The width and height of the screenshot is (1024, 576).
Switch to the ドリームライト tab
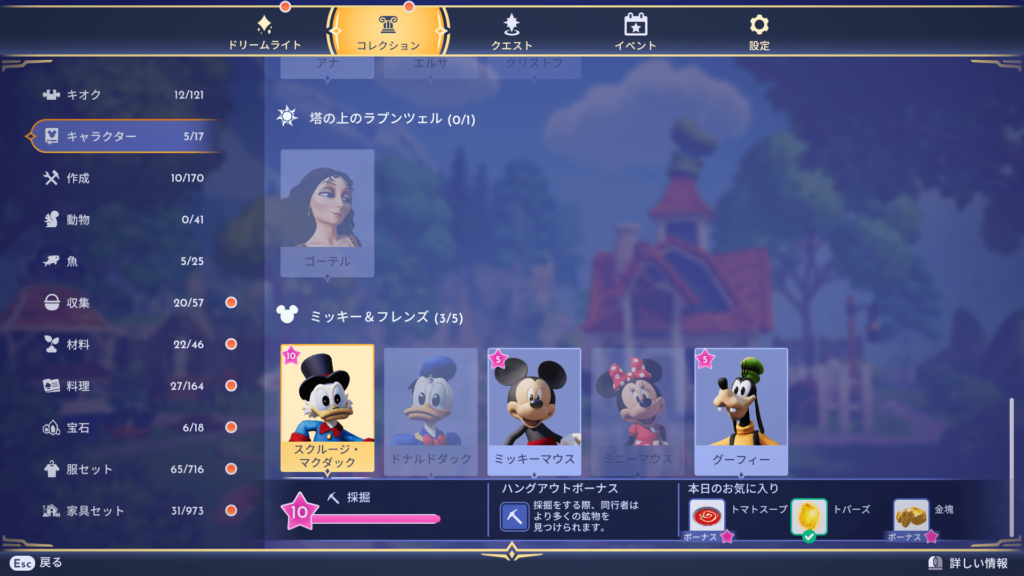[x=264, y=32]
